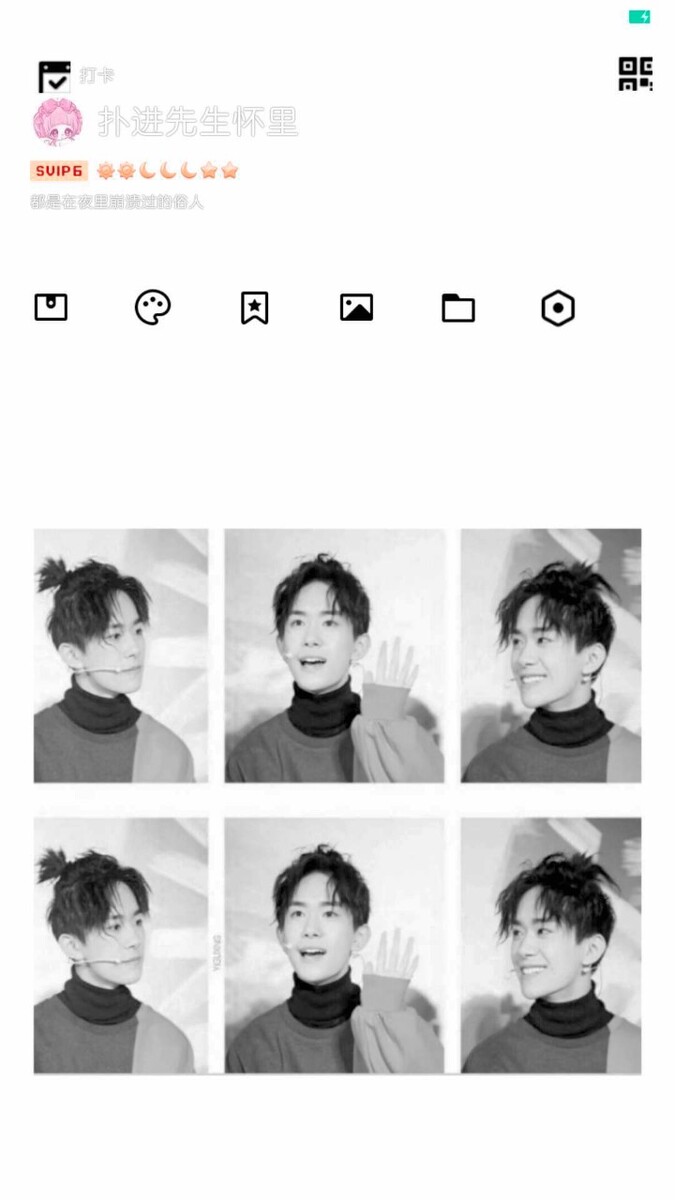Open the hexagon settings icon
Viewport: 675px width, 1200px height.
pyautogui.click(x=558, y=308)
